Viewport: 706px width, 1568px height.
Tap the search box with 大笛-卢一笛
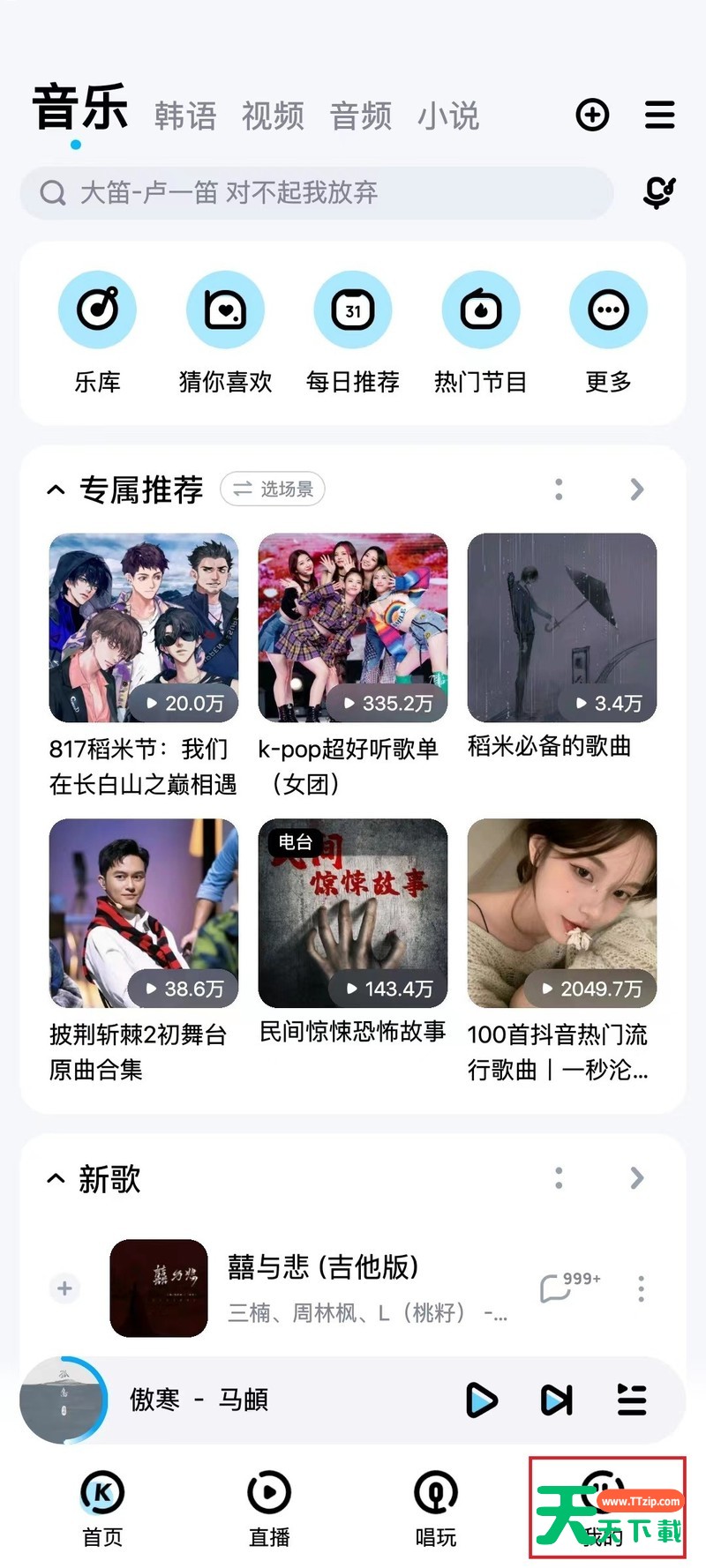(316, 192)
